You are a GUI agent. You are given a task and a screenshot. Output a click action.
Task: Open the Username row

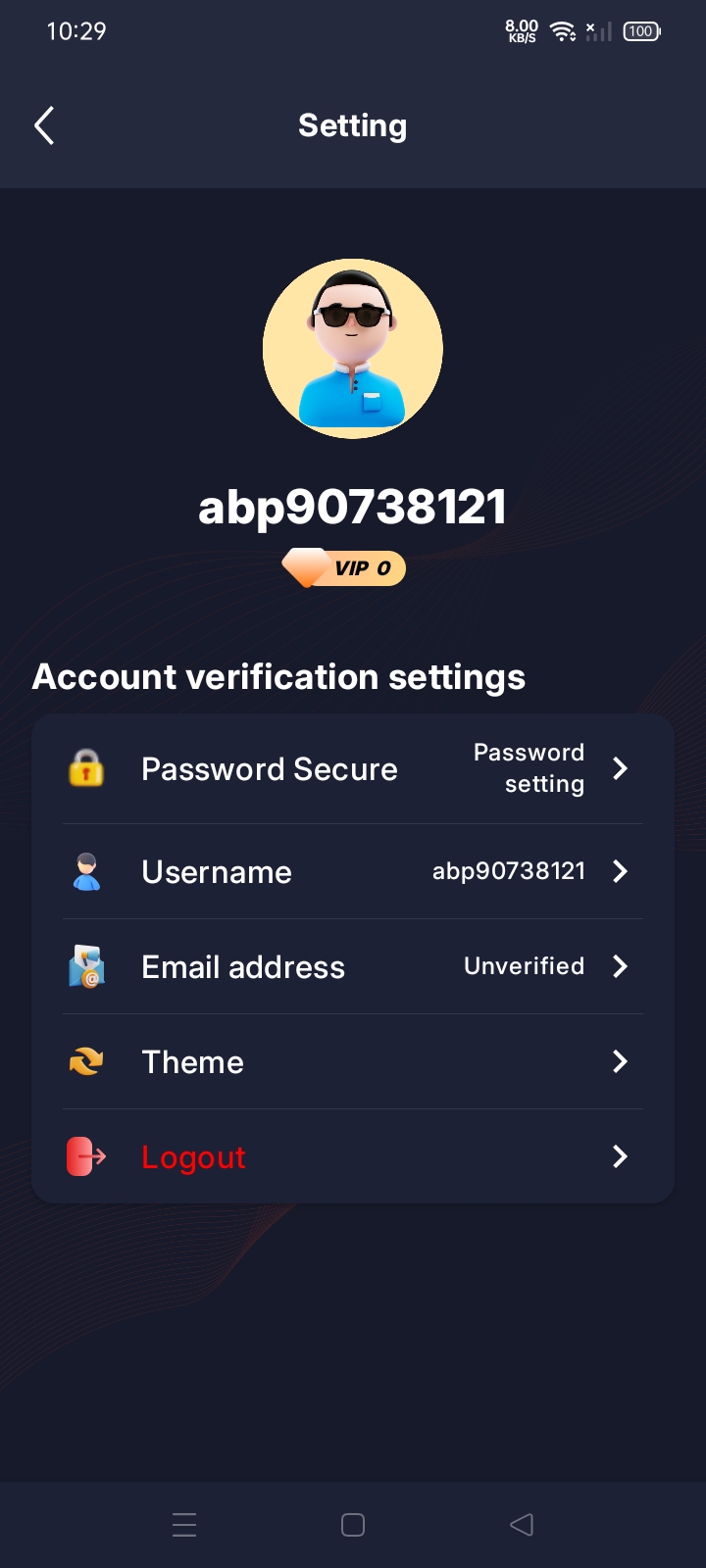(353, 871)
